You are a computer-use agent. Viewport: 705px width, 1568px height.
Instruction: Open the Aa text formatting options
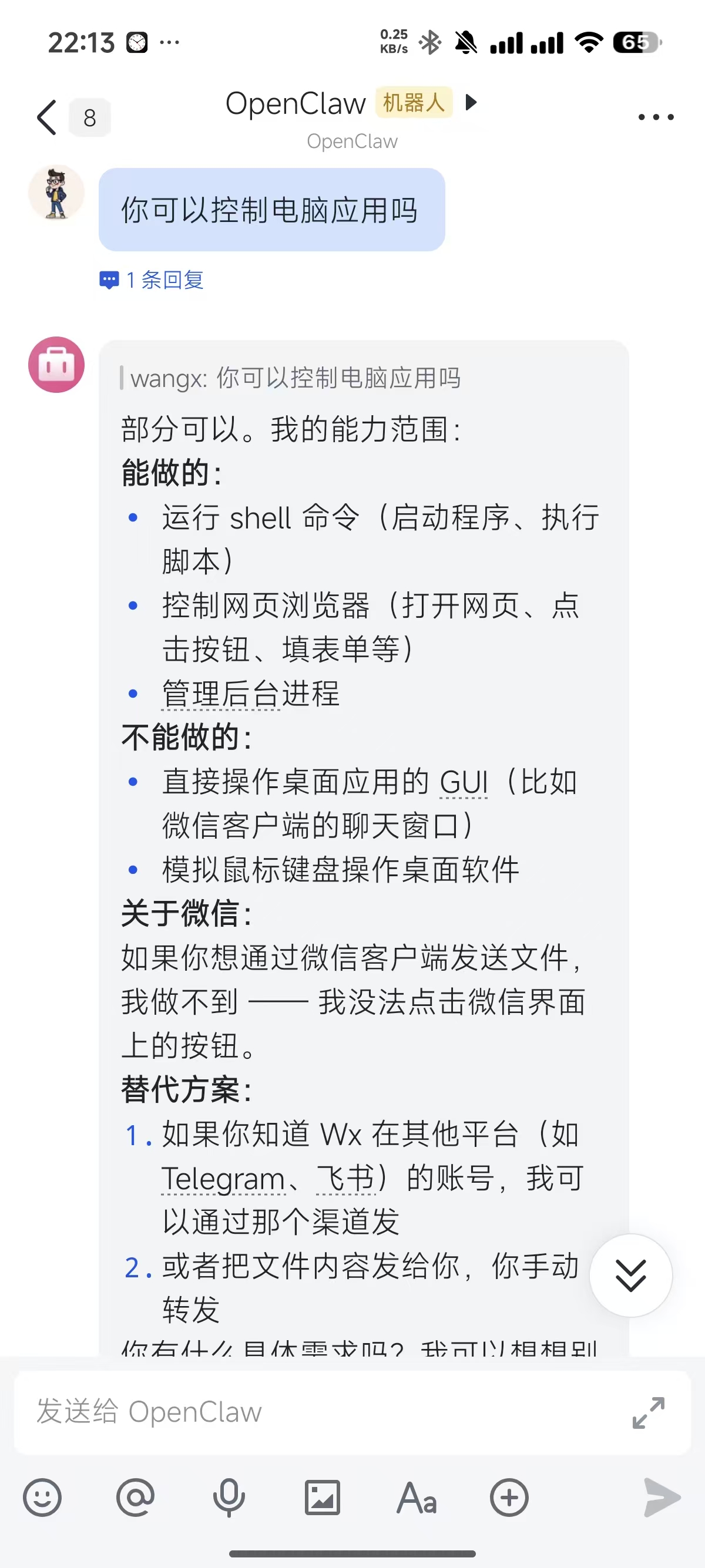click(417, 1498)
